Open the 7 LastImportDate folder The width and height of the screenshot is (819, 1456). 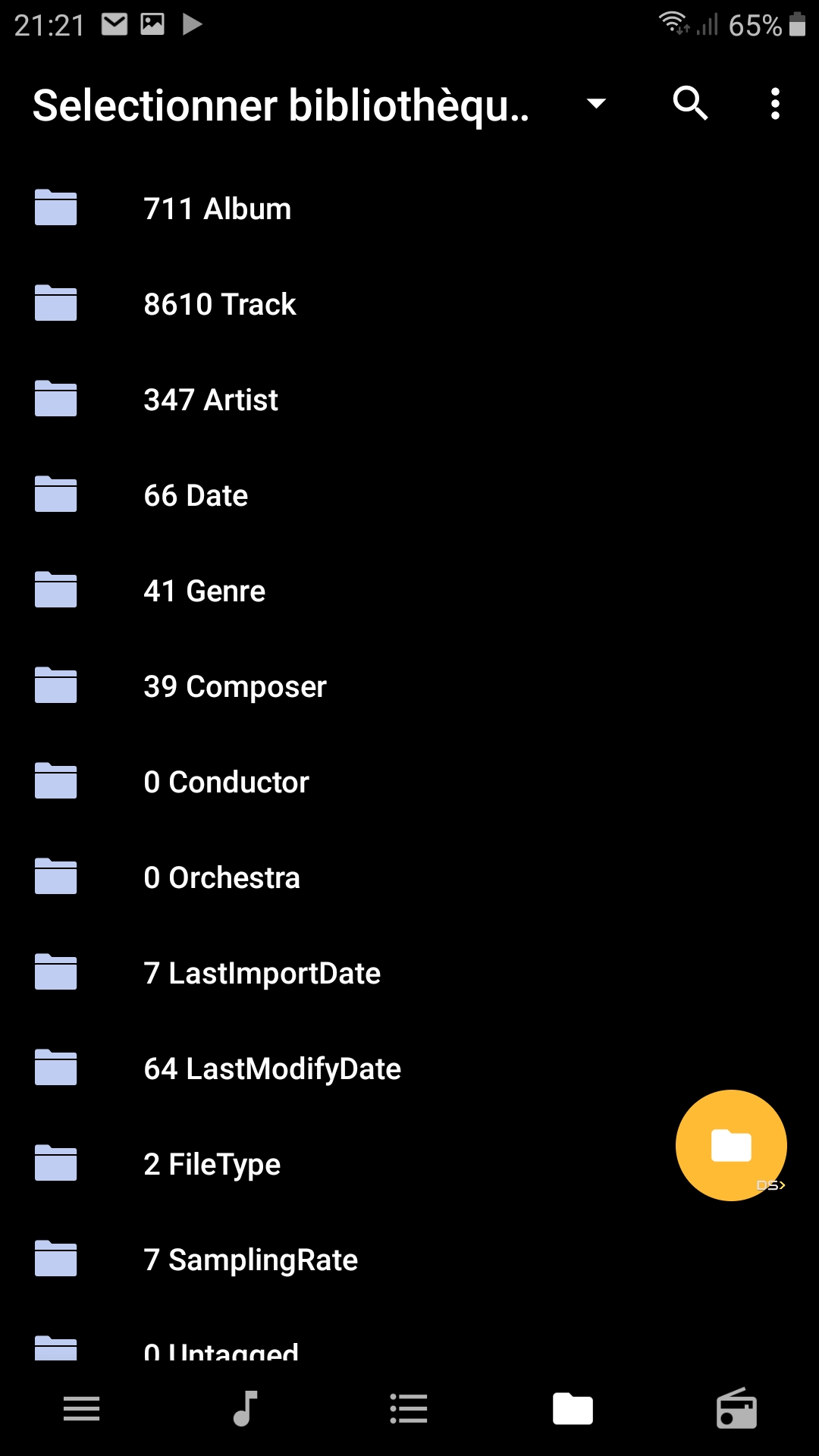pos(262,973)
